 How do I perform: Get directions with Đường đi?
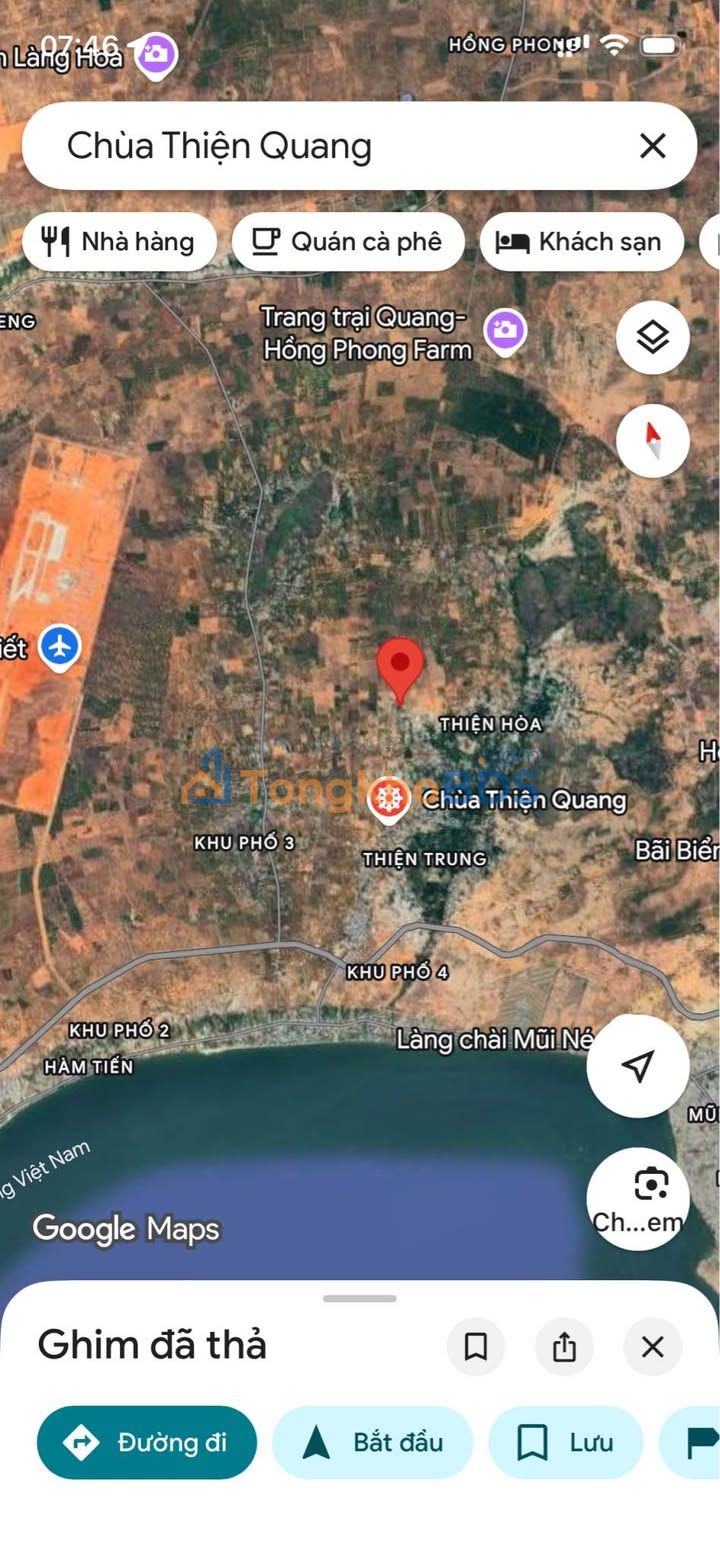pyautogui.click(x=147, y=1442)
